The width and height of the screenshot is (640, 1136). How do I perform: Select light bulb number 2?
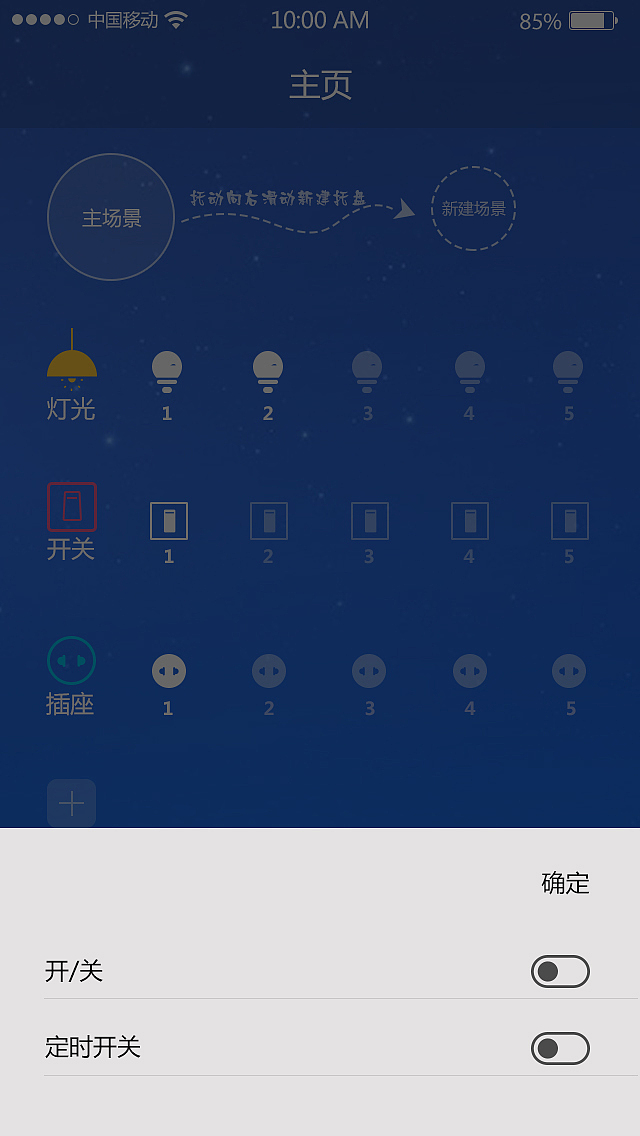[268, 372]
